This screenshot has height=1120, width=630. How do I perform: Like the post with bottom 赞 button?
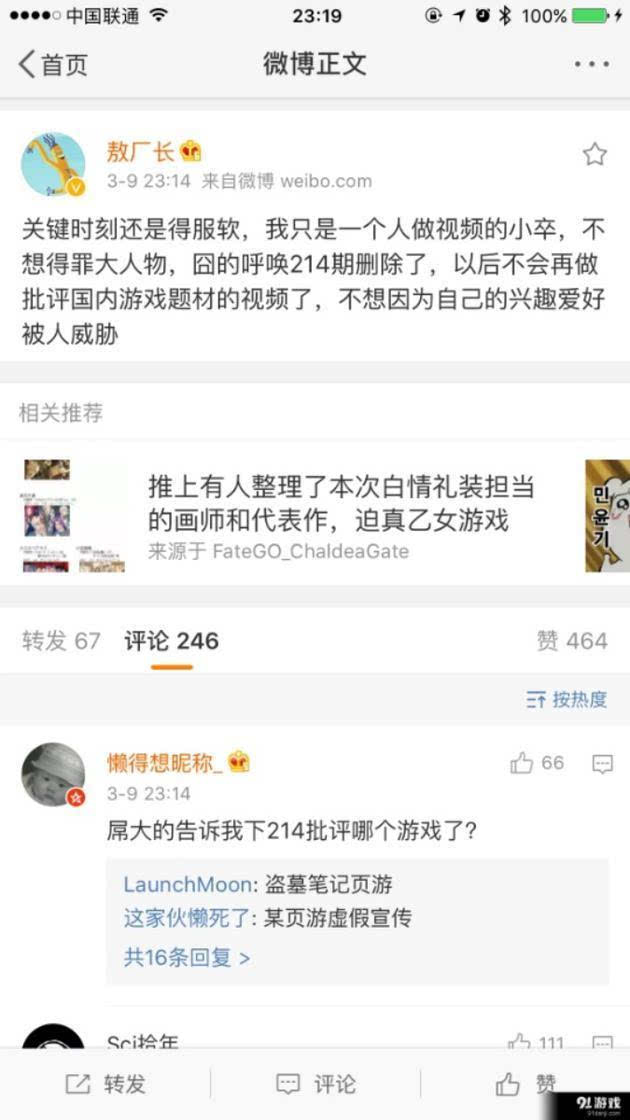click(x=525, y=1084)
